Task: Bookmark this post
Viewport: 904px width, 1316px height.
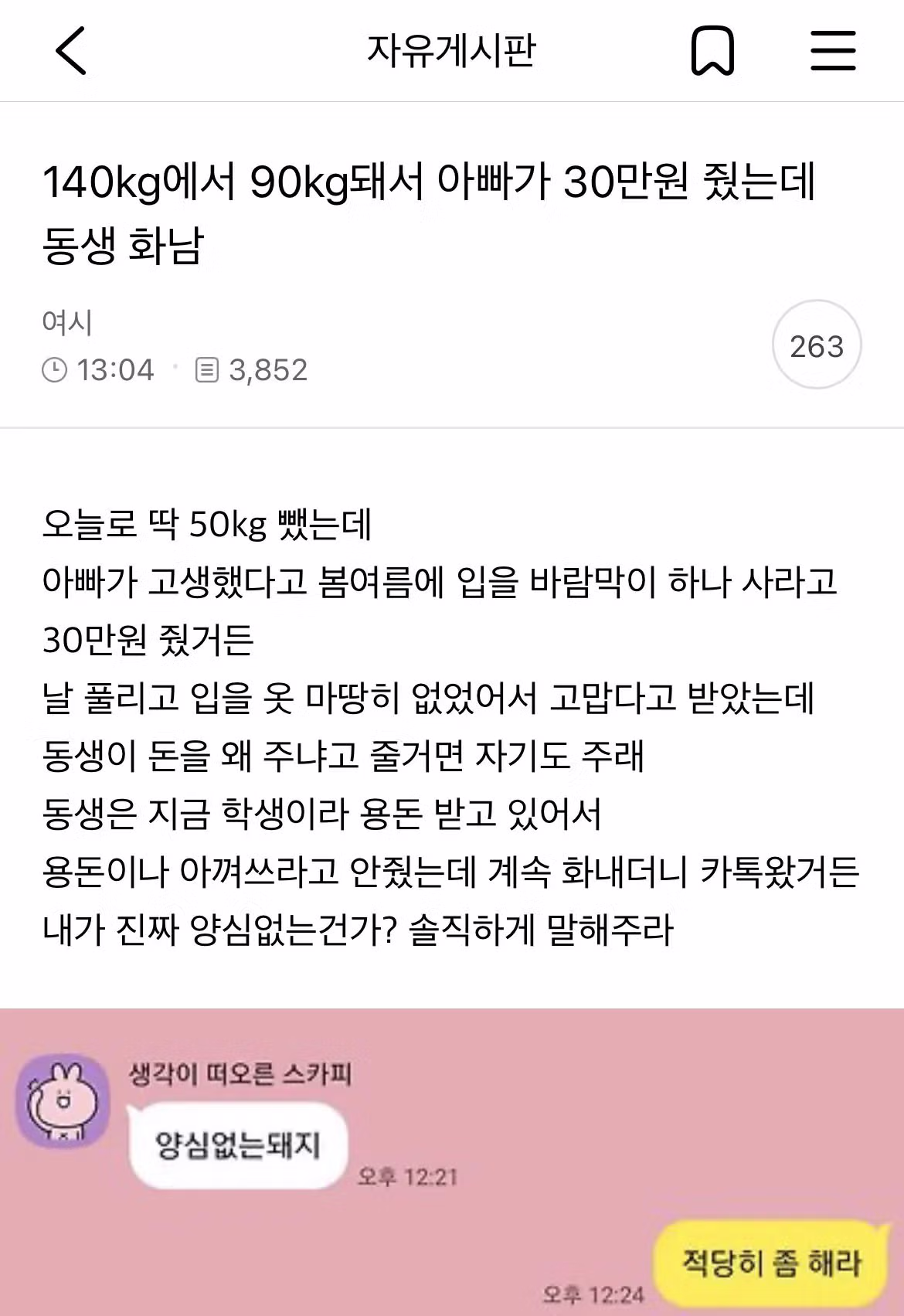Action: (712, 51)
